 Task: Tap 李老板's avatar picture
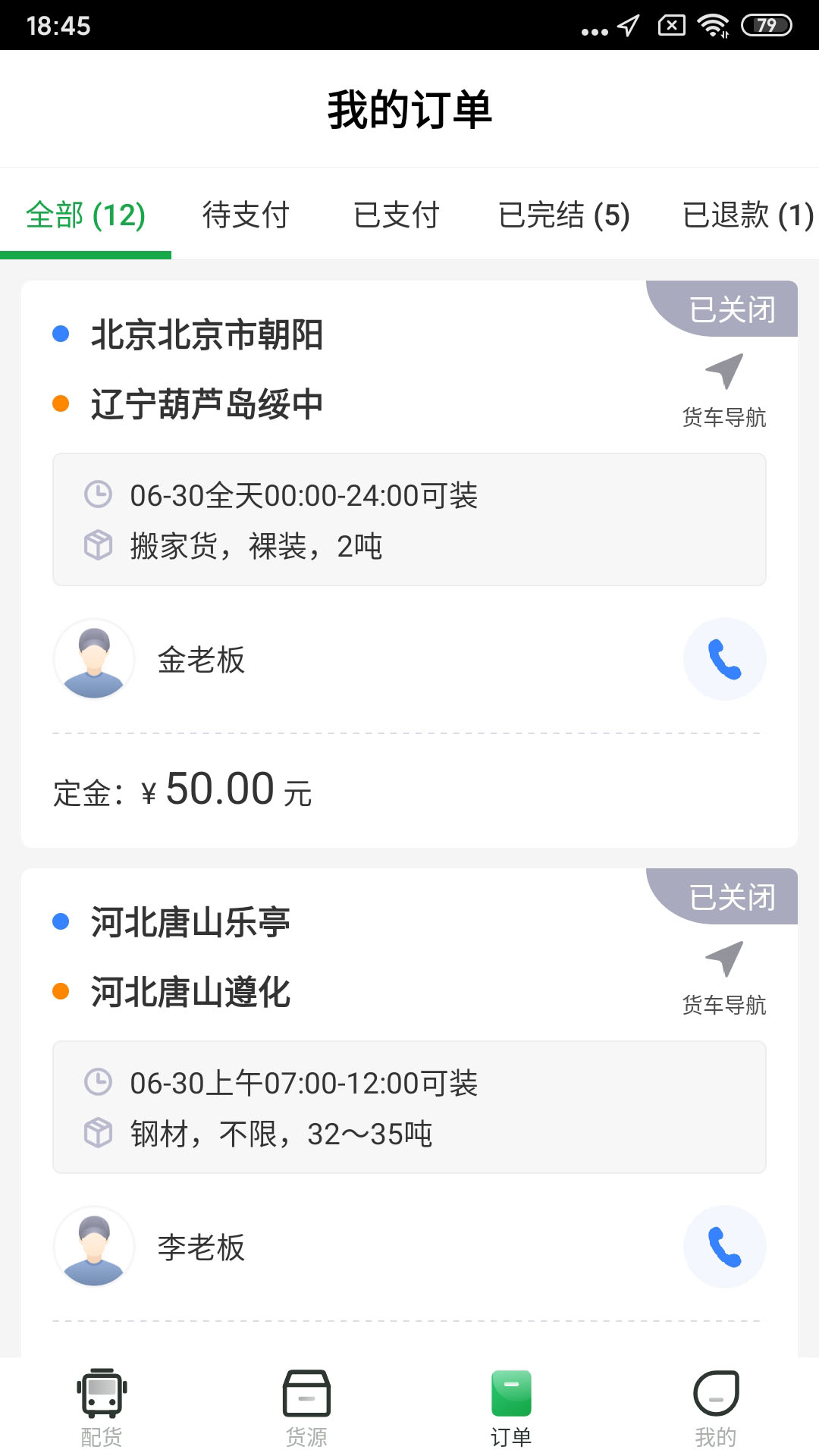point(93,1247)
